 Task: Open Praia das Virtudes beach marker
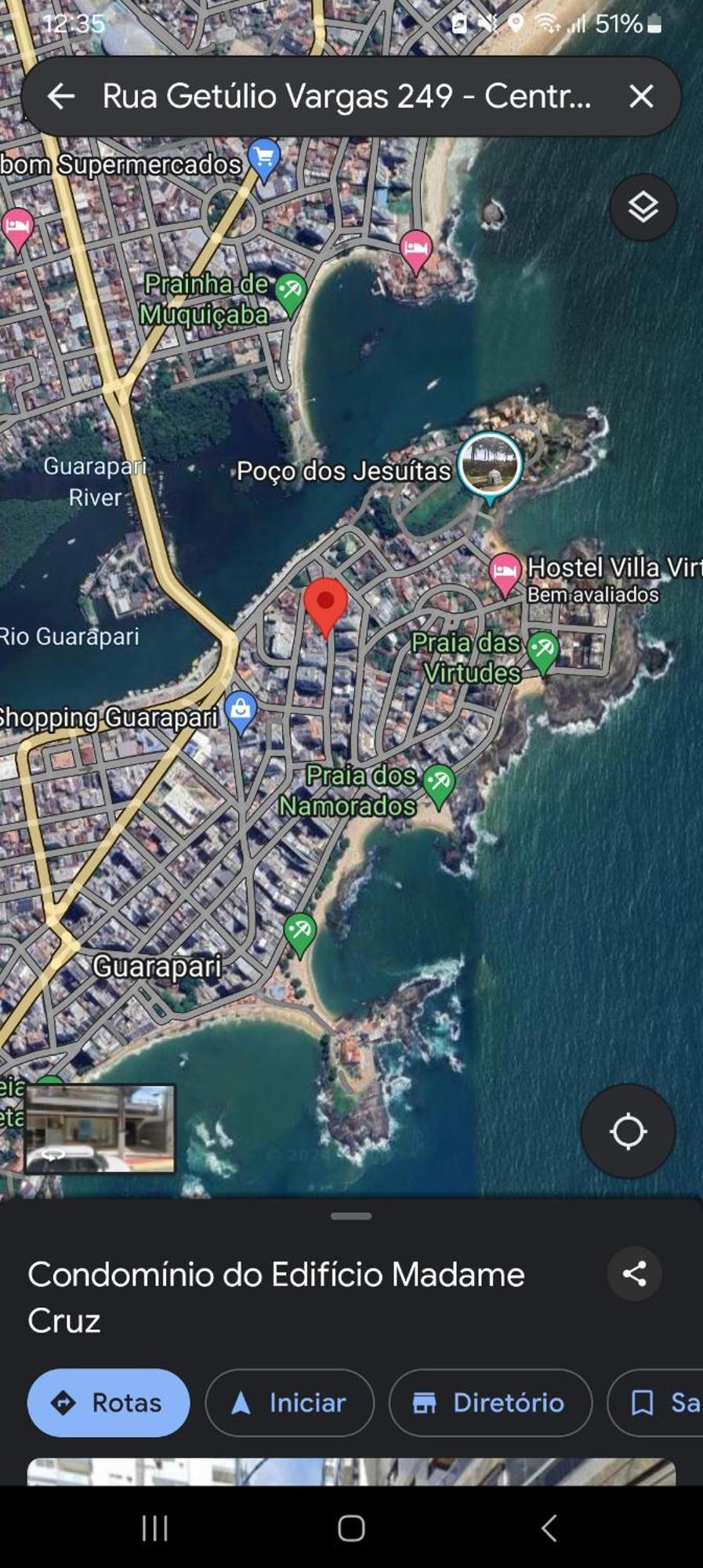[542, 650]
